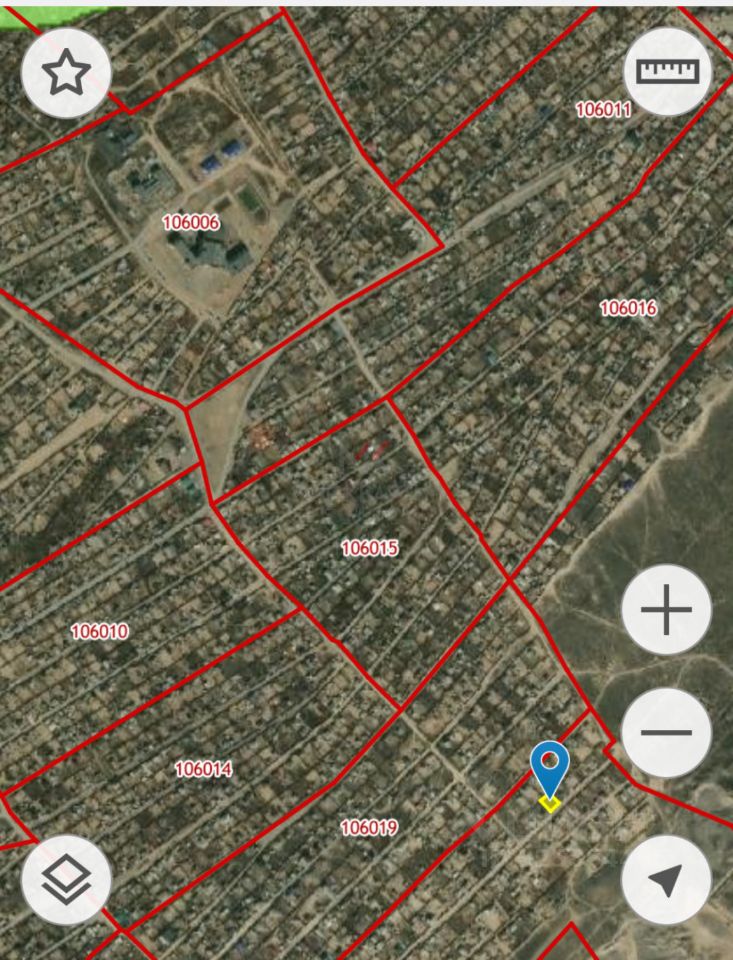Center map on my location
Image resolution: width=733 pixels, height=960 pixels.
tap(666, 880)
